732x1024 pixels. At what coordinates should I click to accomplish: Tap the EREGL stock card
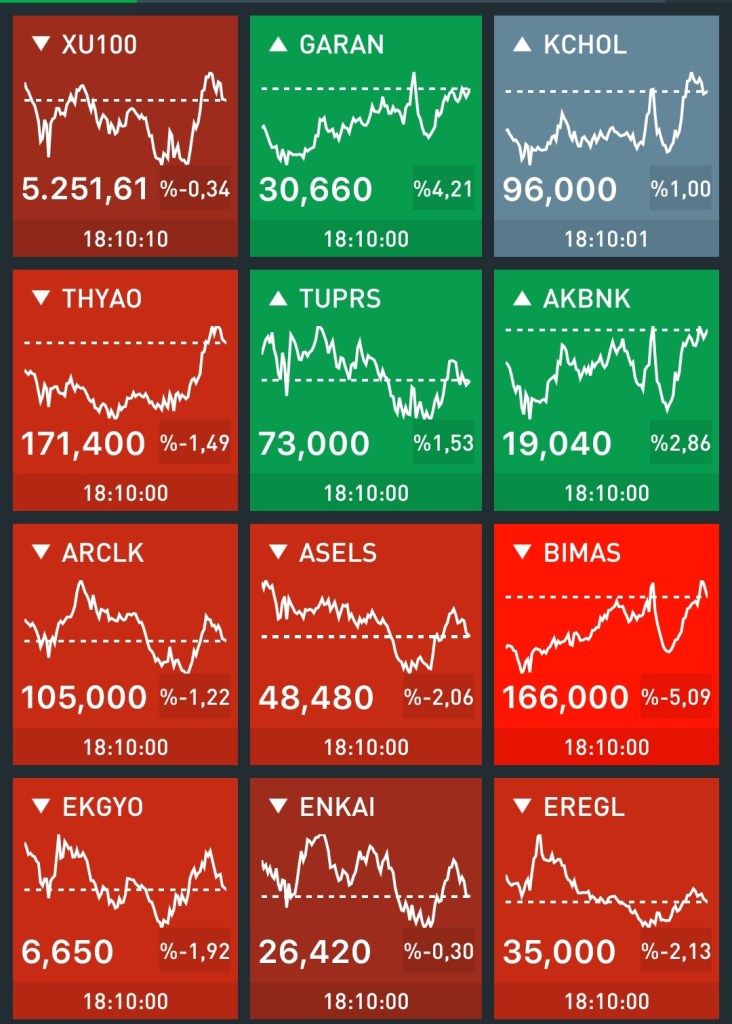coord(606,897)
